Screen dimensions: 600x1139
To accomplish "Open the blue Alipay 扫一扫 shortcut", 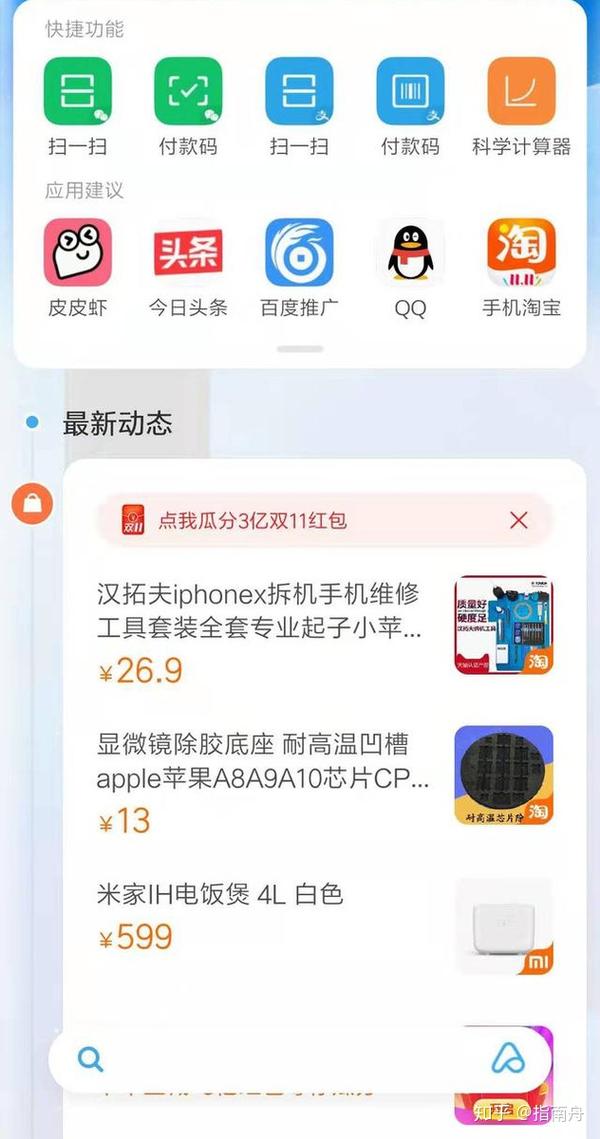I will pos(299,92).
